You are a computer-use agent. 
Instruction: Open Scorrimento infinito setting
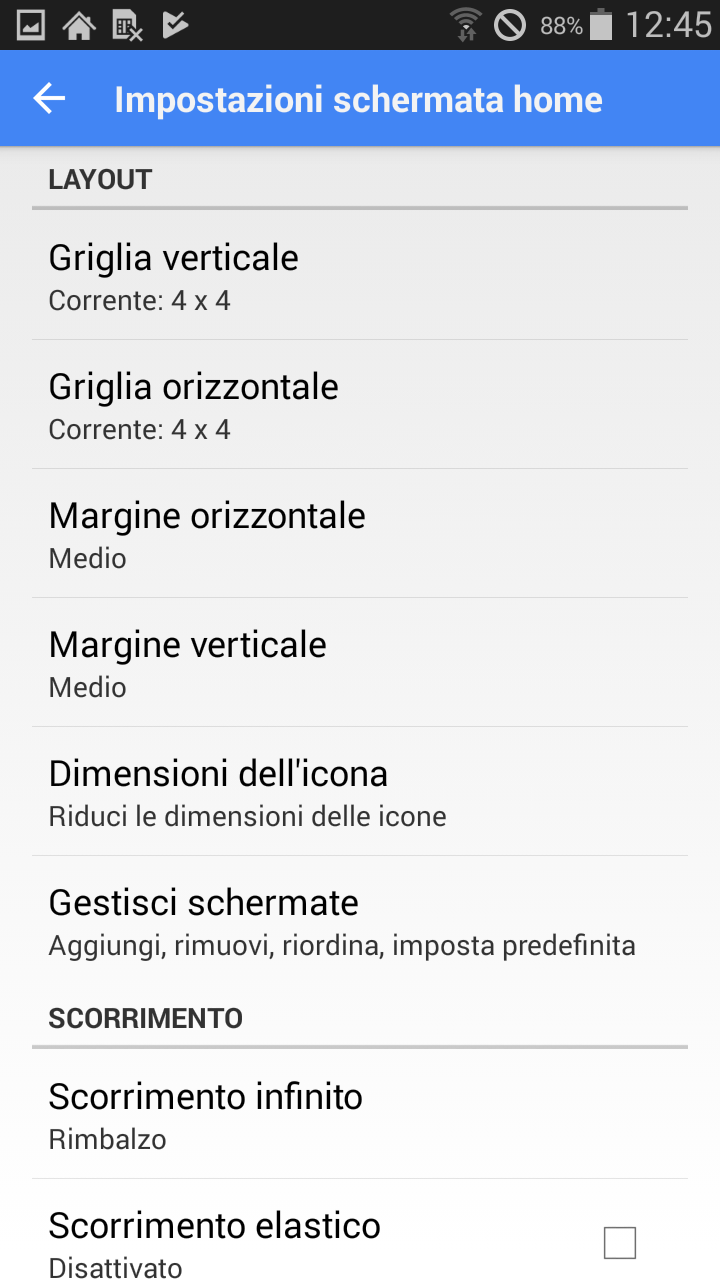(x=360, y=1114)
